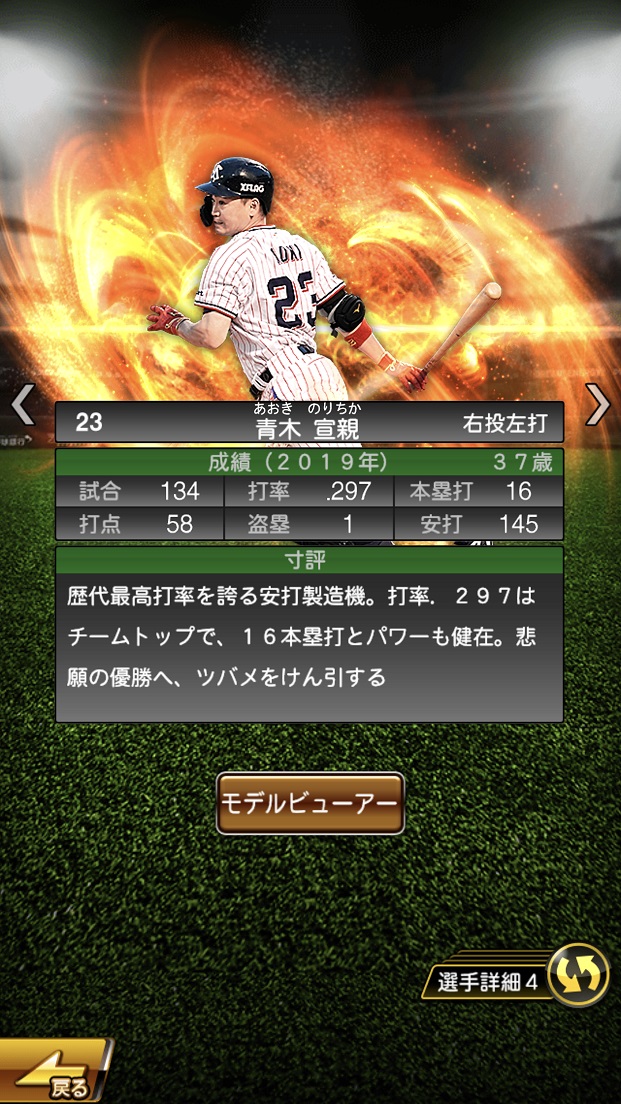Go to the next player with right arrow
Image resolution: width=621 pixels, height=1104 pixels.
click(x=598, y=404)
